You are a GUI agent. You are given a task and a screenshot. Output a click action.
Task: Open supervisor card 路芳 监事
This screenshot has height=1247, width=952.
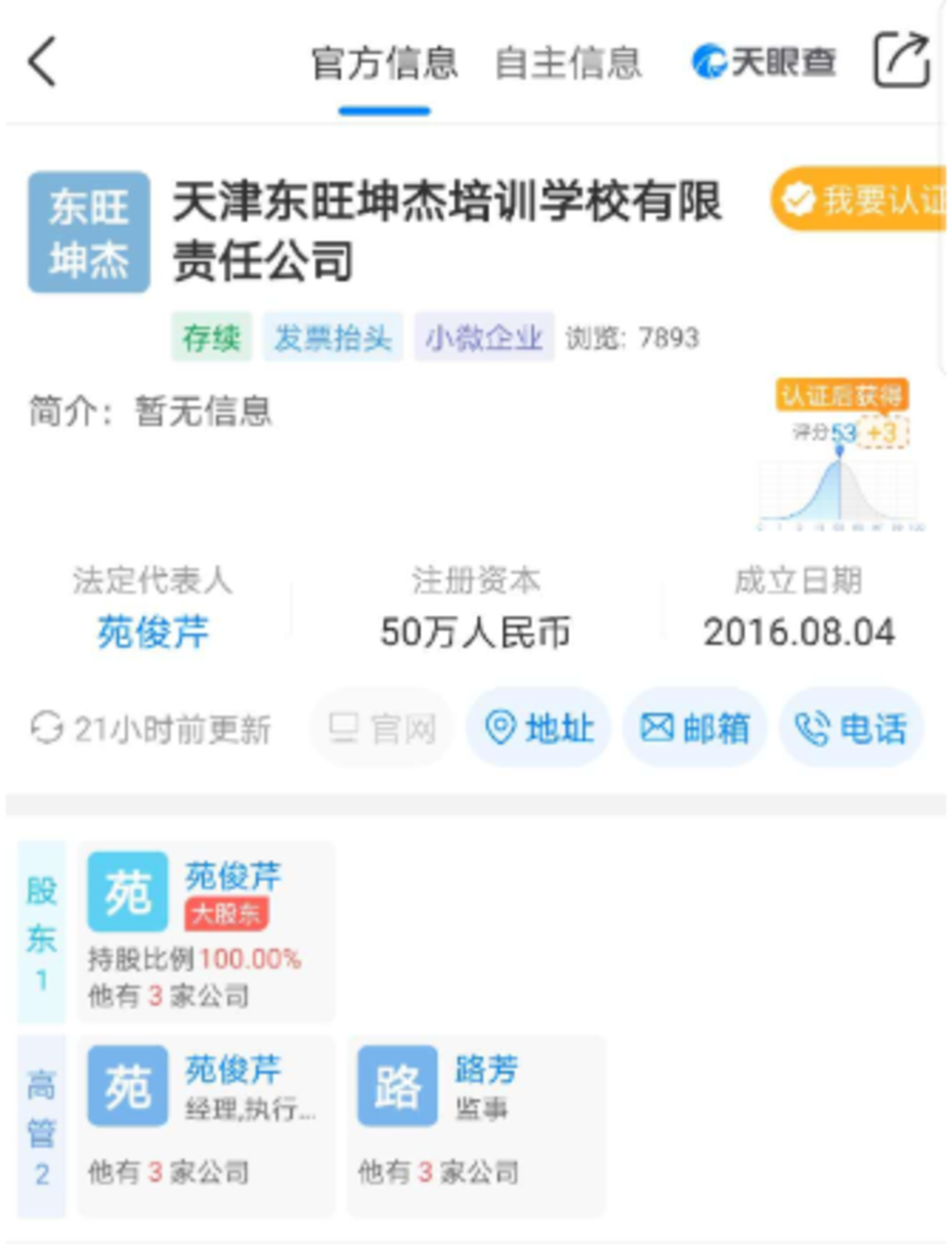(476, 1125)
